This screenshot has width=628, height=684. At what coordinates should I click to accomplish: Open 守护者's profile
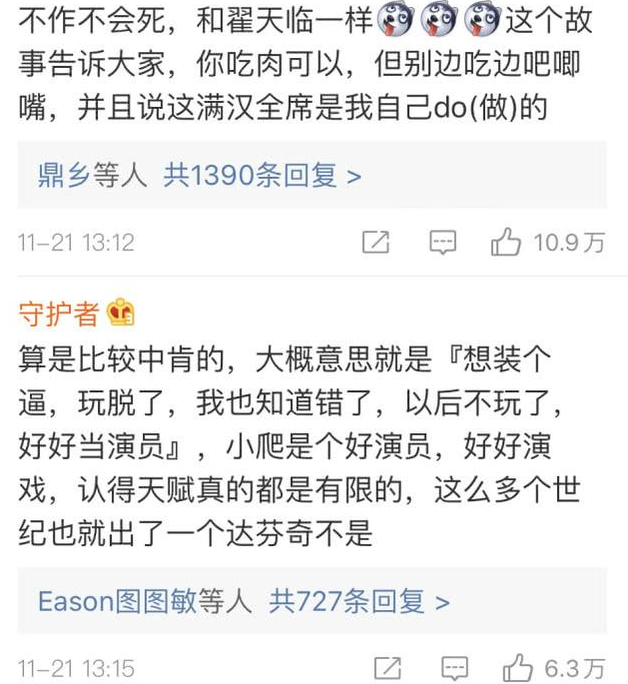pyautogui.click(x=59, y=313)
